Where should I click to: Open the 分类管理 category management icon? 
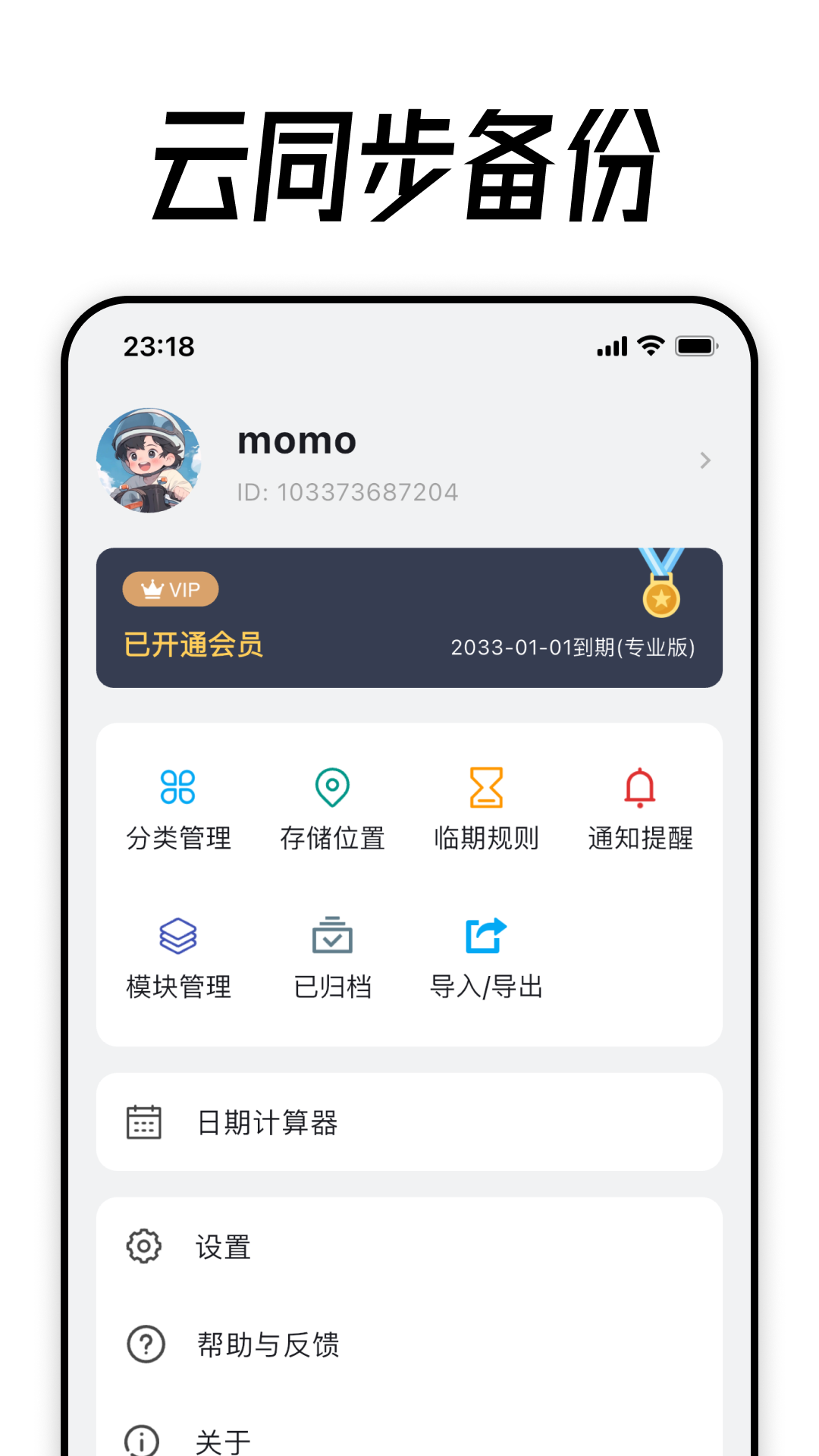[177, 787]
